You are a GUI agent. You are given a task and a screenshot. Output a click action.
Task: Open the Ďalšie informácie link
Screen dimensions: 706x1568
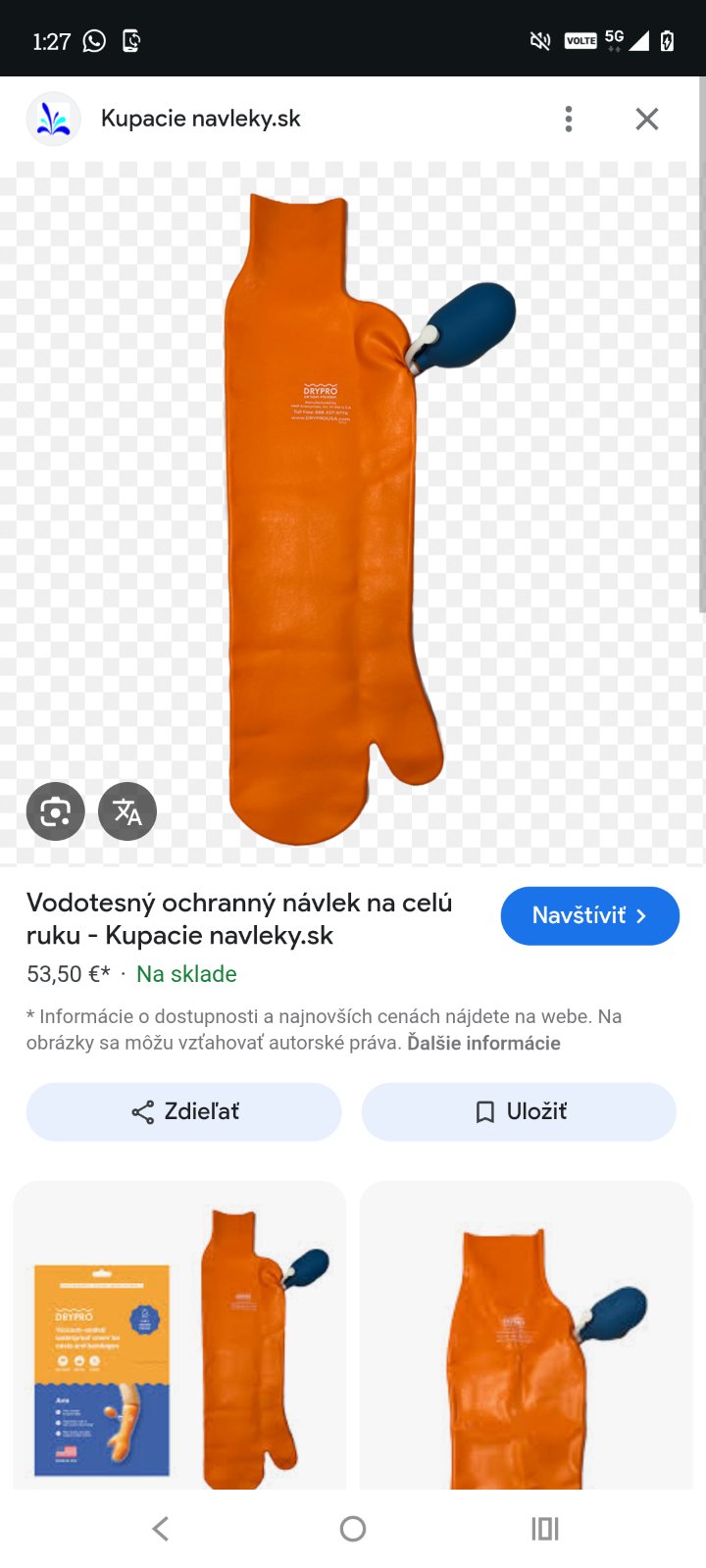(x=483, y=1044)
